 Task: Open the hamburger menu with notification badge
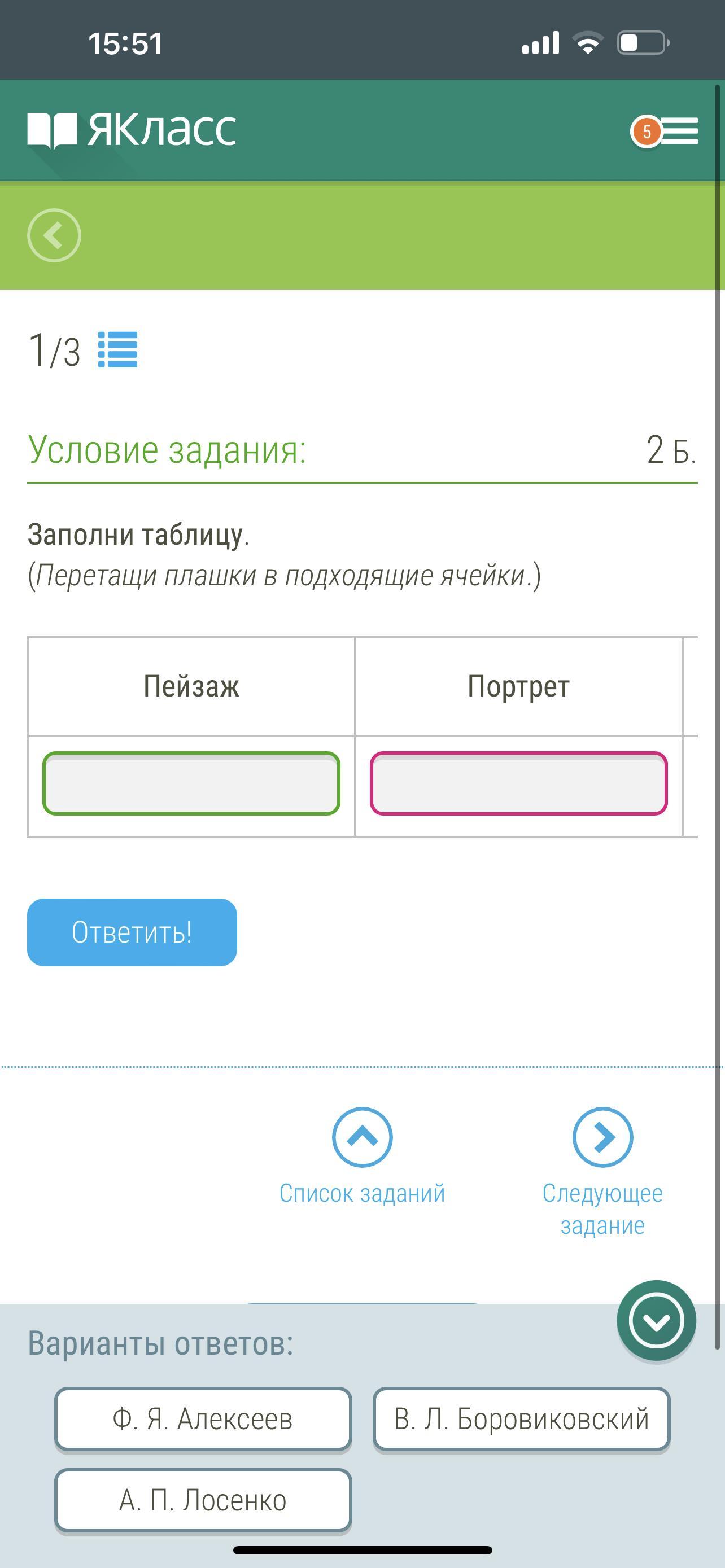[x=677, y=131]
